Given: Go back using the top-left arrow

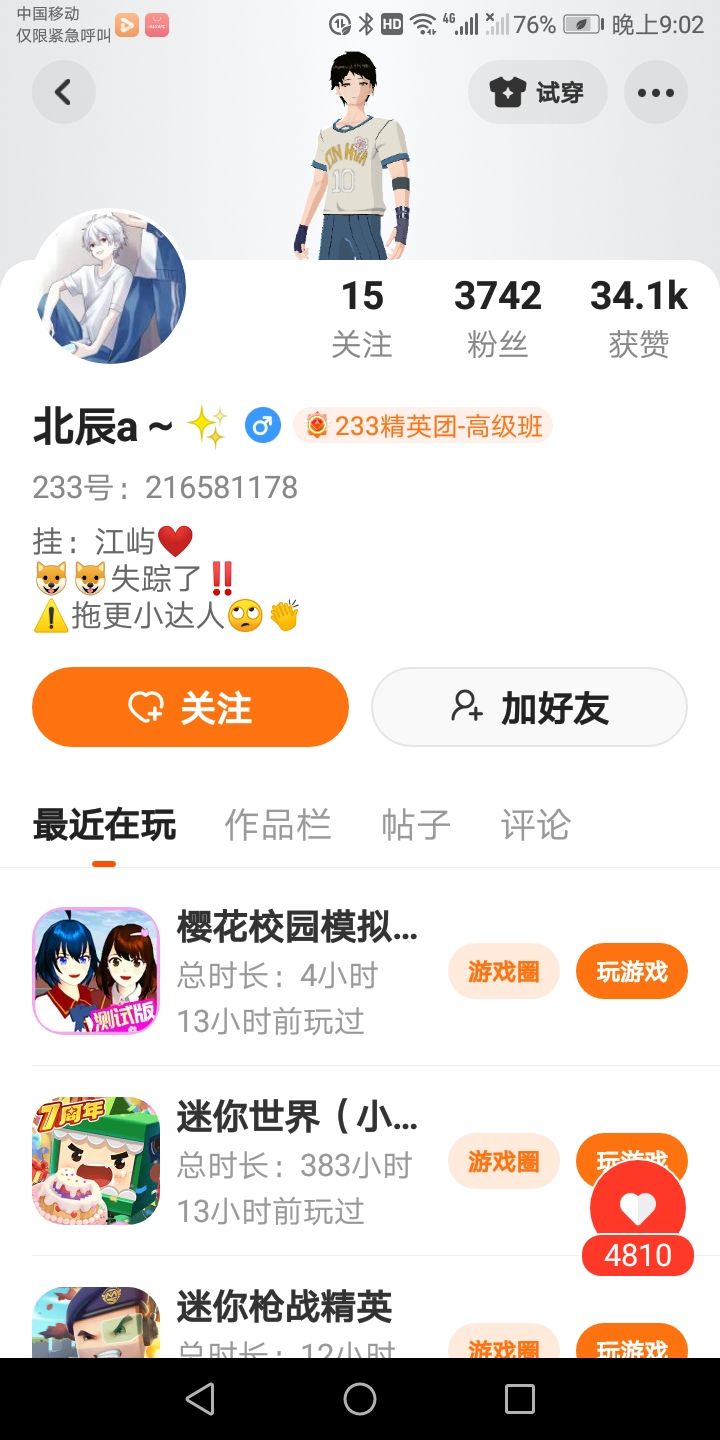Looking at the screenshot, I should coord(64,93).
